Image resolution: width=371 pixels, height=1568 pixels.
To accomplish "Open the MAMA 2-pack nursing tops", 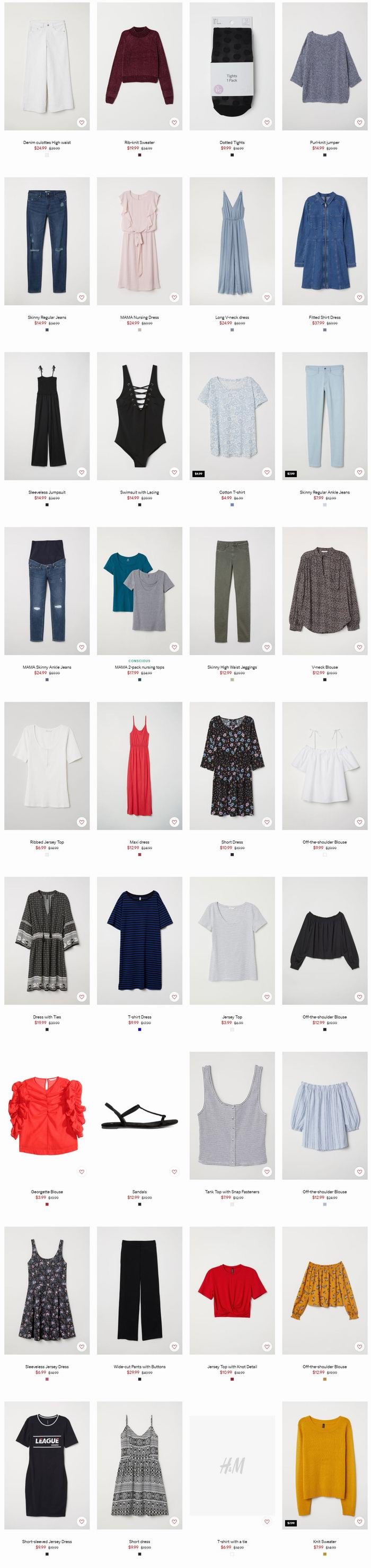I will click(139, 590).
